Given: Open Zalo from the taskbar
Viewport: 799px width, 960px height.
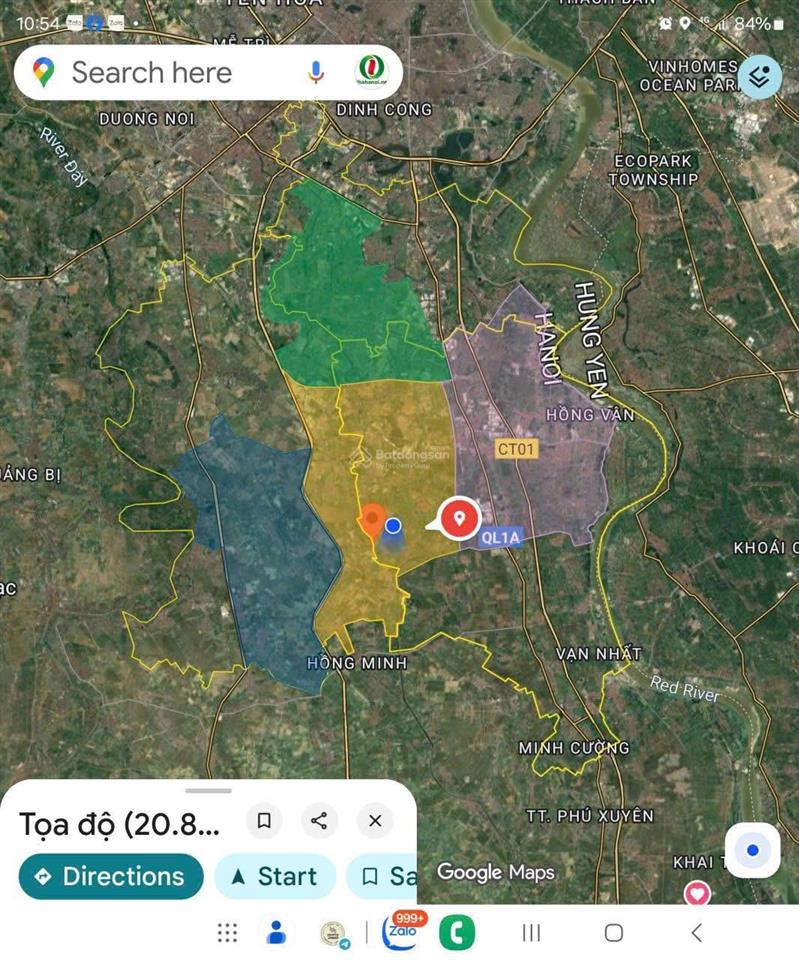Looking at the screenshot, I should click(x=399, y=932).
